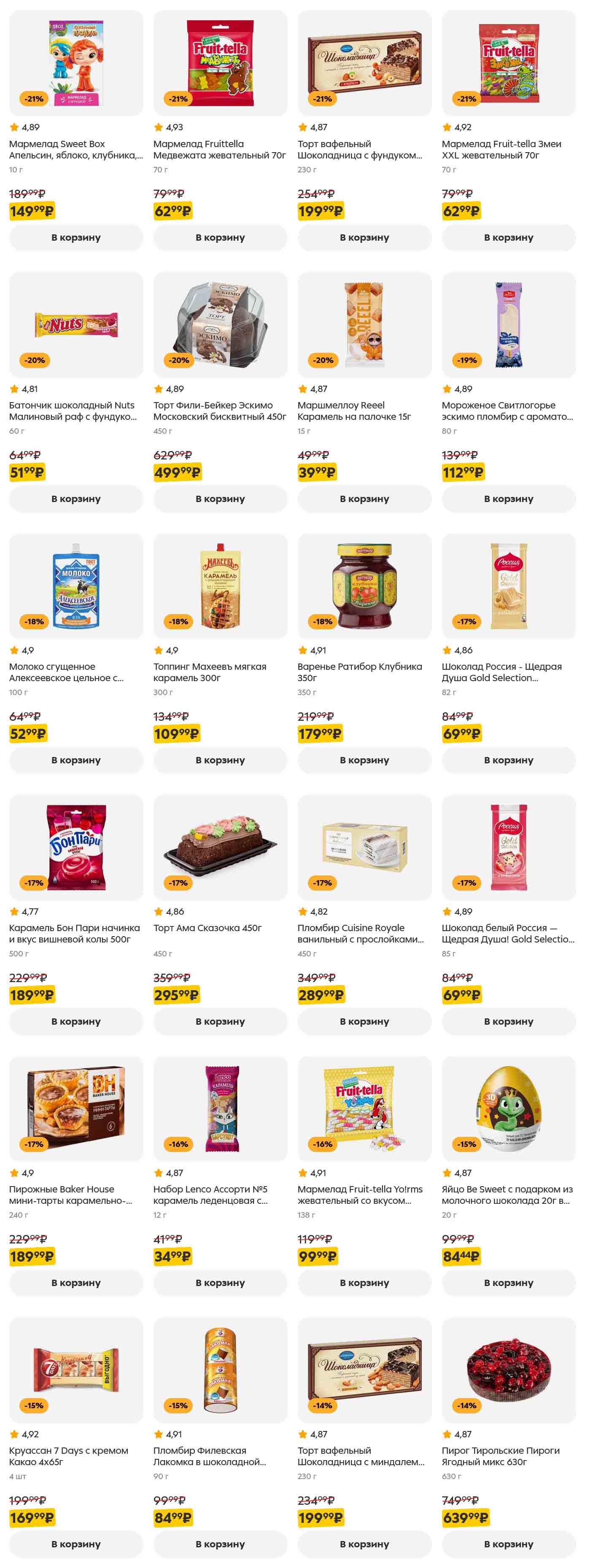
Task: Open the Nuts Малиновый раф bar
Action: tap(73, 410)
